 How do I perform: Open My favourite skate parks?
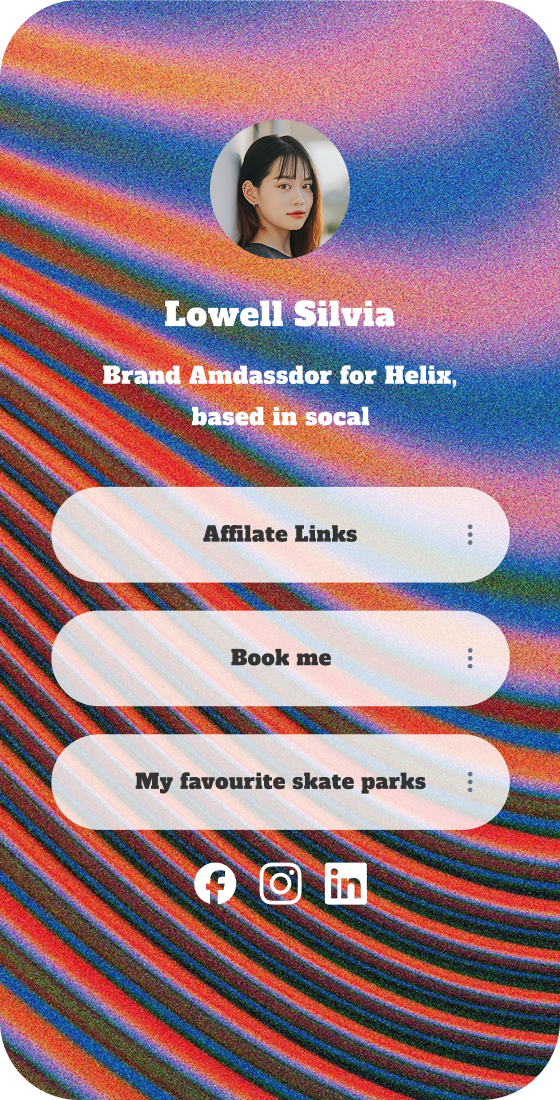pos(280,782)
